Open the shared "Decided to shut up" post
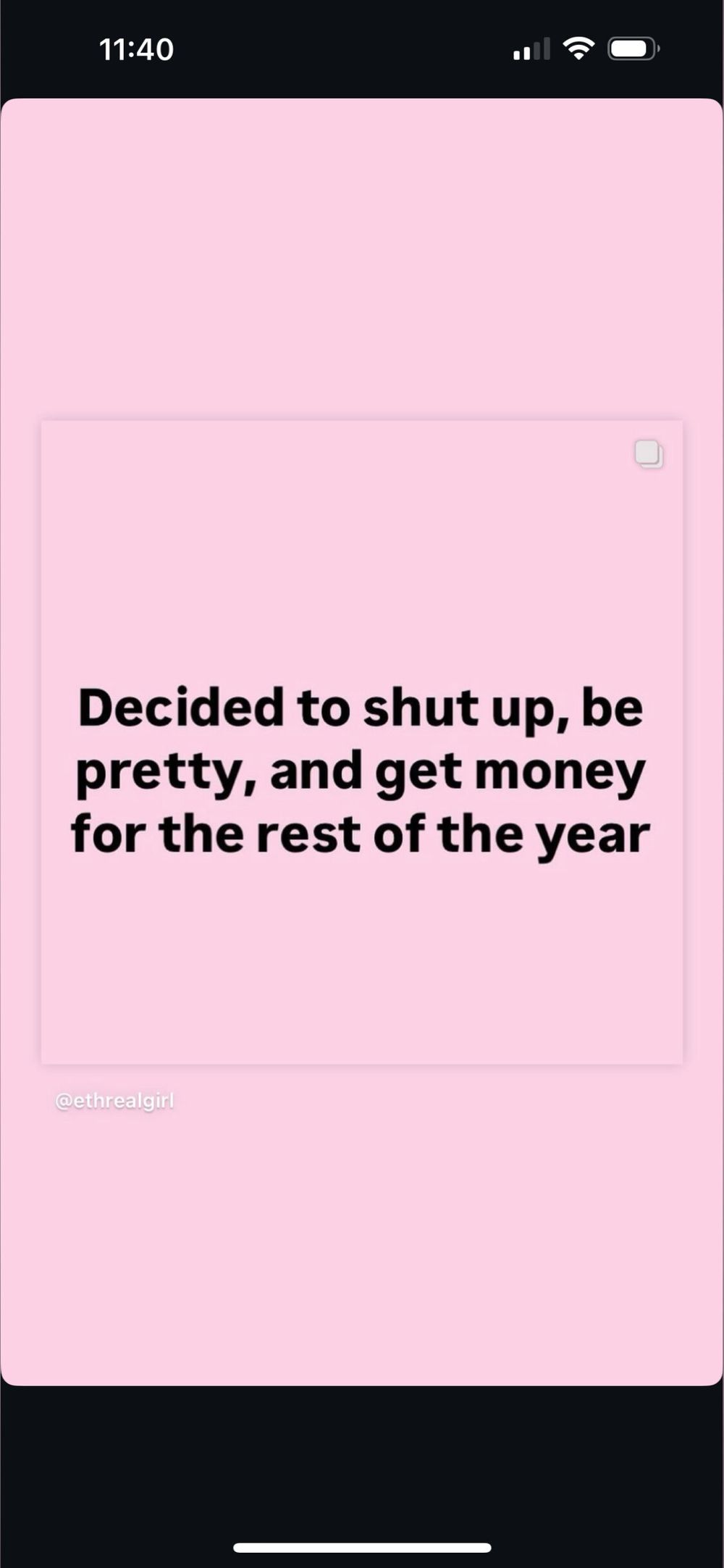724x1568 pixels. tap(361, 742)
